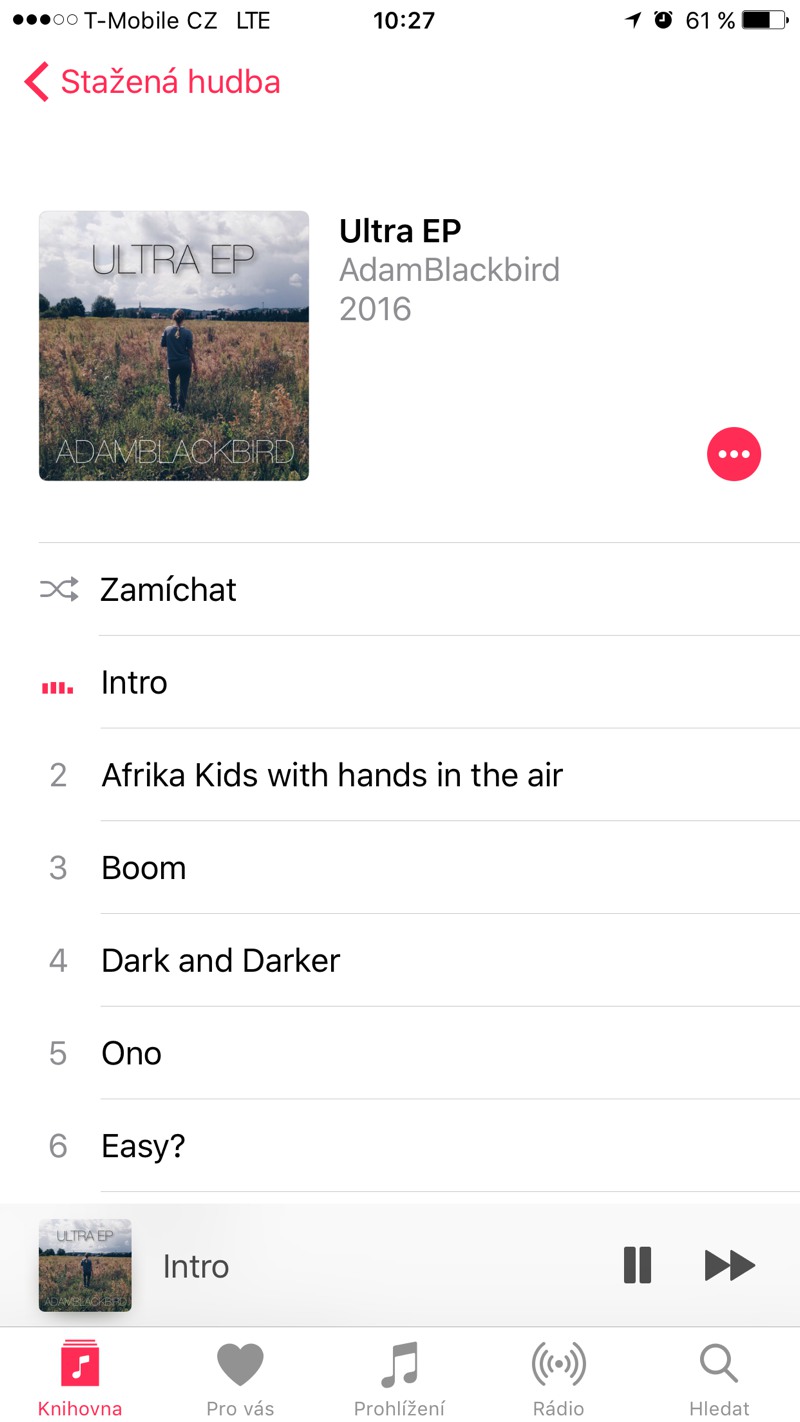Open the red more options button
Screen dimensions: 800x1422
pos(733,454)
